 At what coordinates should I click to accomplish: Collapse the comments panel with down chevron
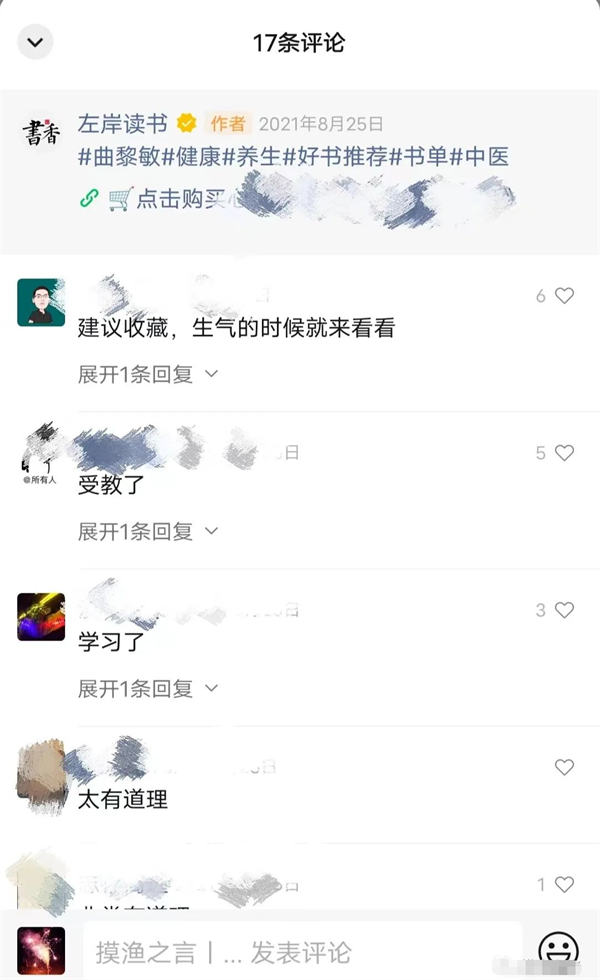[x=36, y=43]
